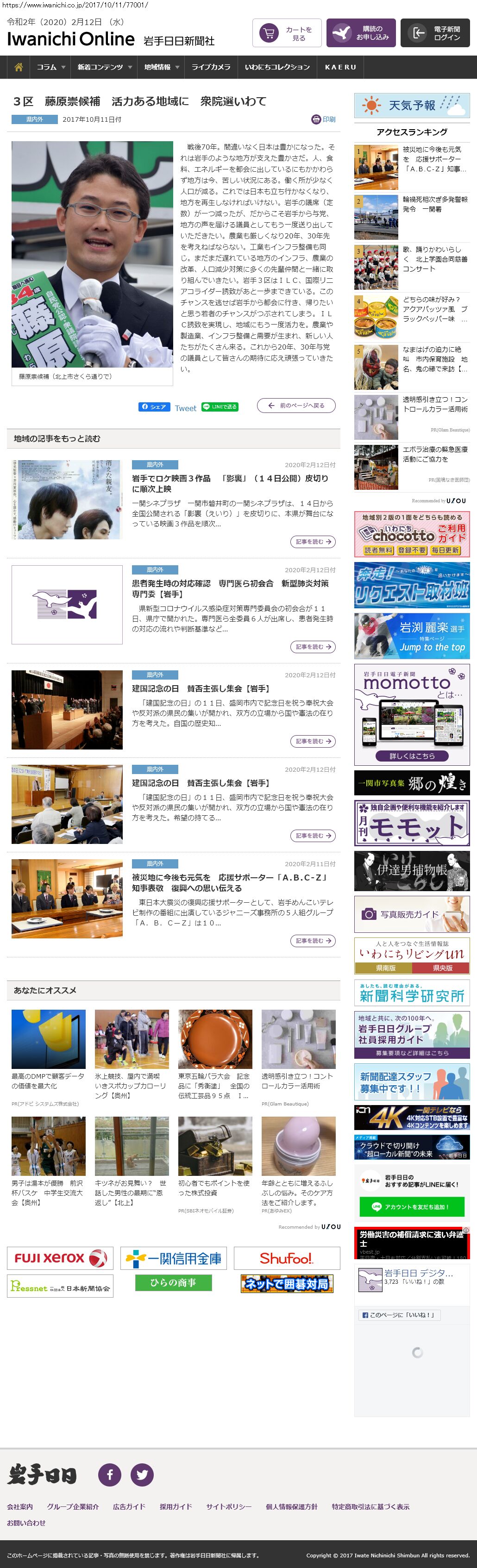
Task: Send the article via LINEで送る
Action: [x=220, y=407]
